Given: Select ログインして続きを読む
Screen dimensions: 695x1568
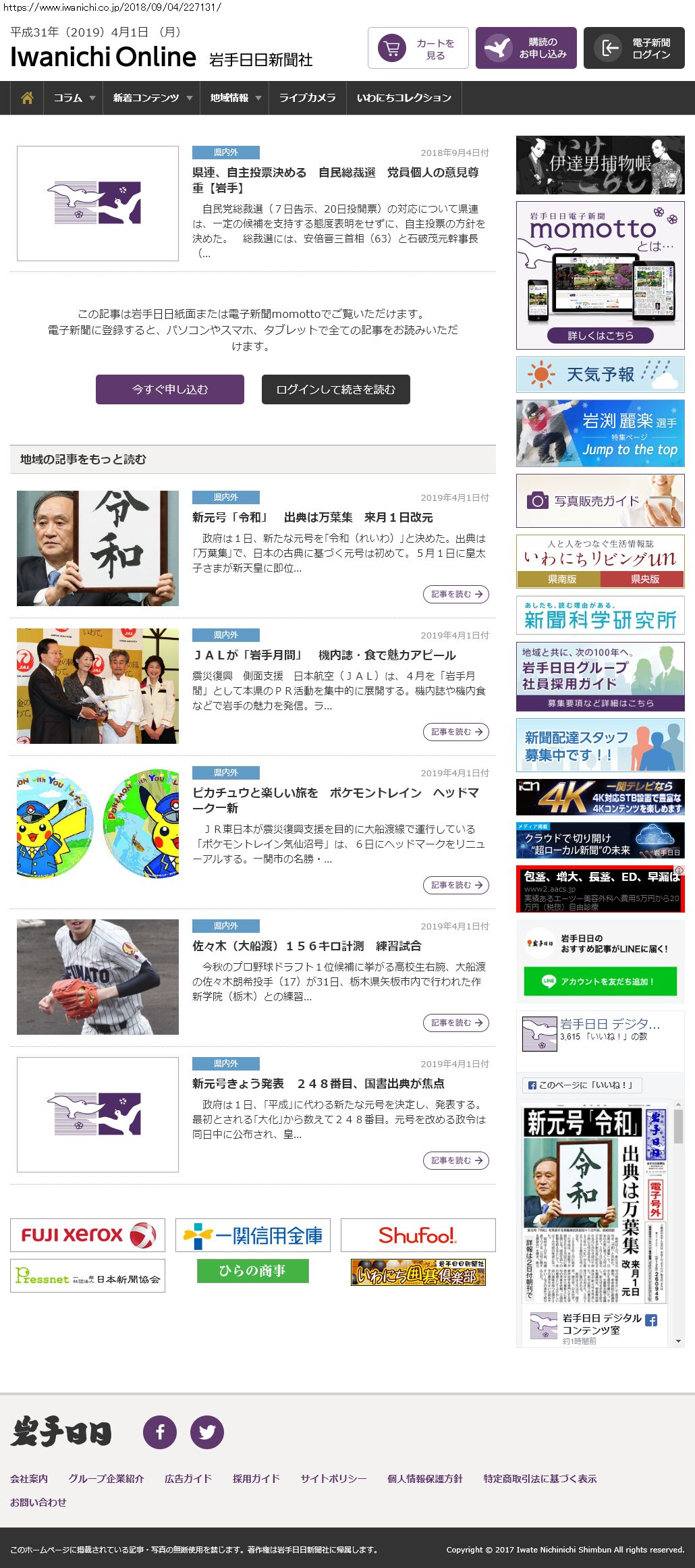Looking at the screenshot, I should point(335,389).
